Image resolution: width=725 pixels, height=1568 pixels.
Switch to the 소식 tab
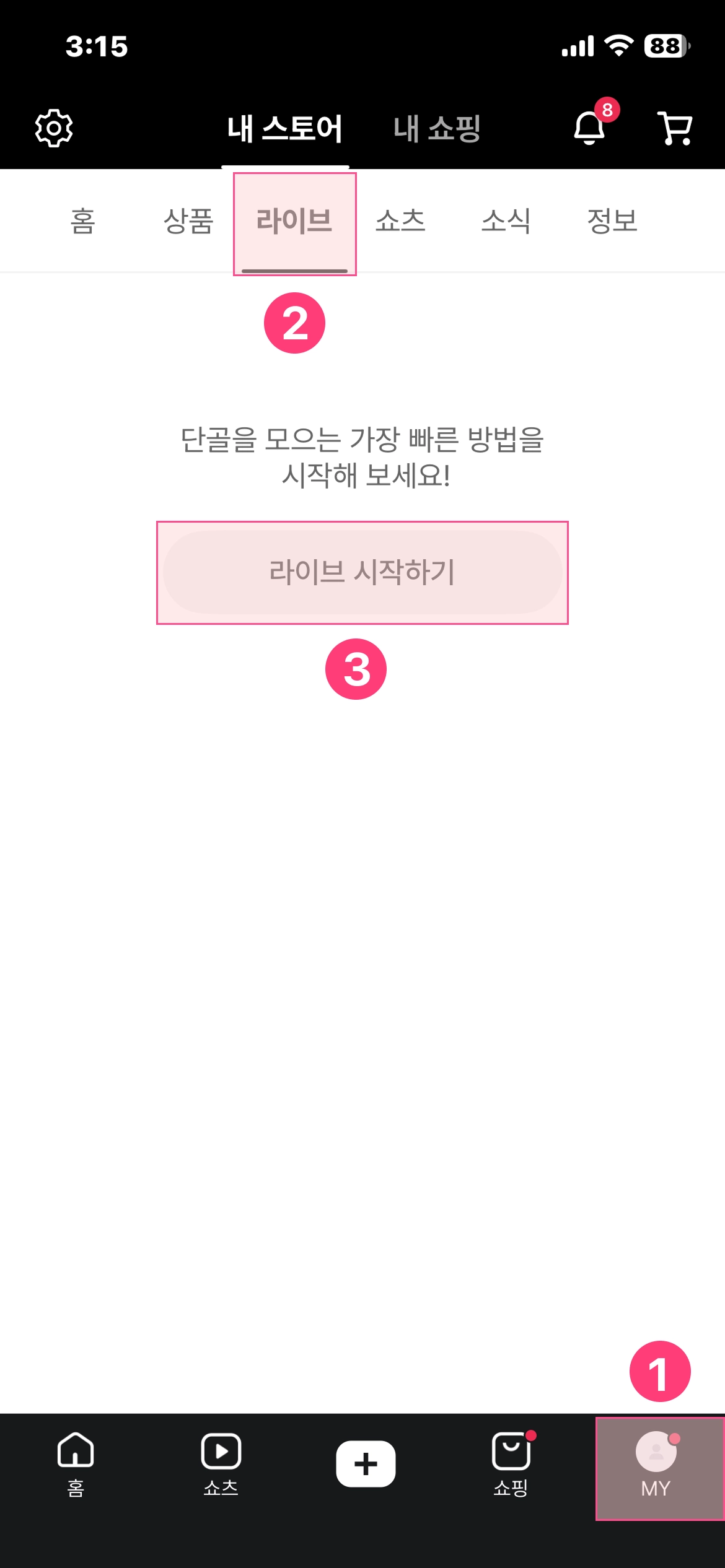point(506,221)
